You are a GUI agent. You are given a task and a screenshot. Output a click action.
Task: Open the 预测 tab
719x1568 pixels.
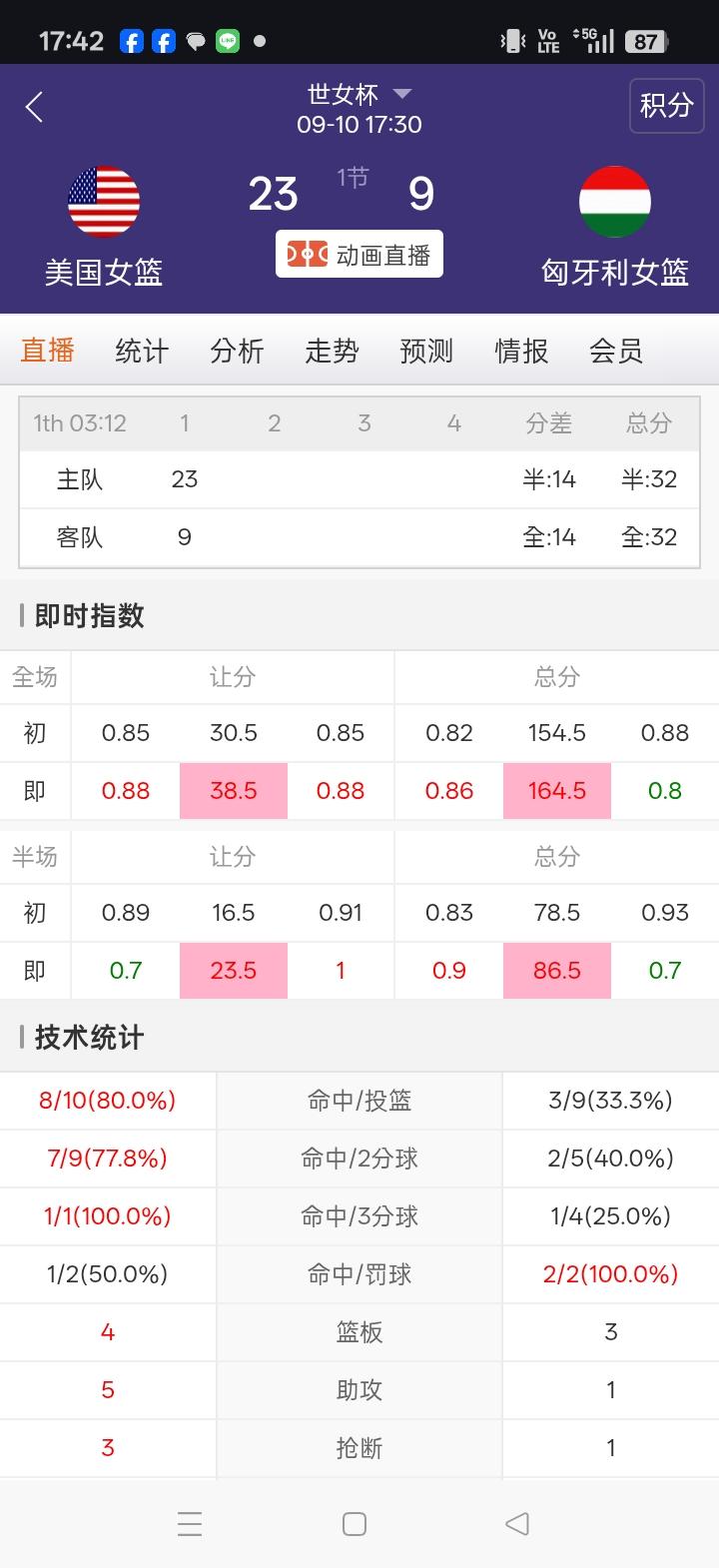click(x=426, y=351)
